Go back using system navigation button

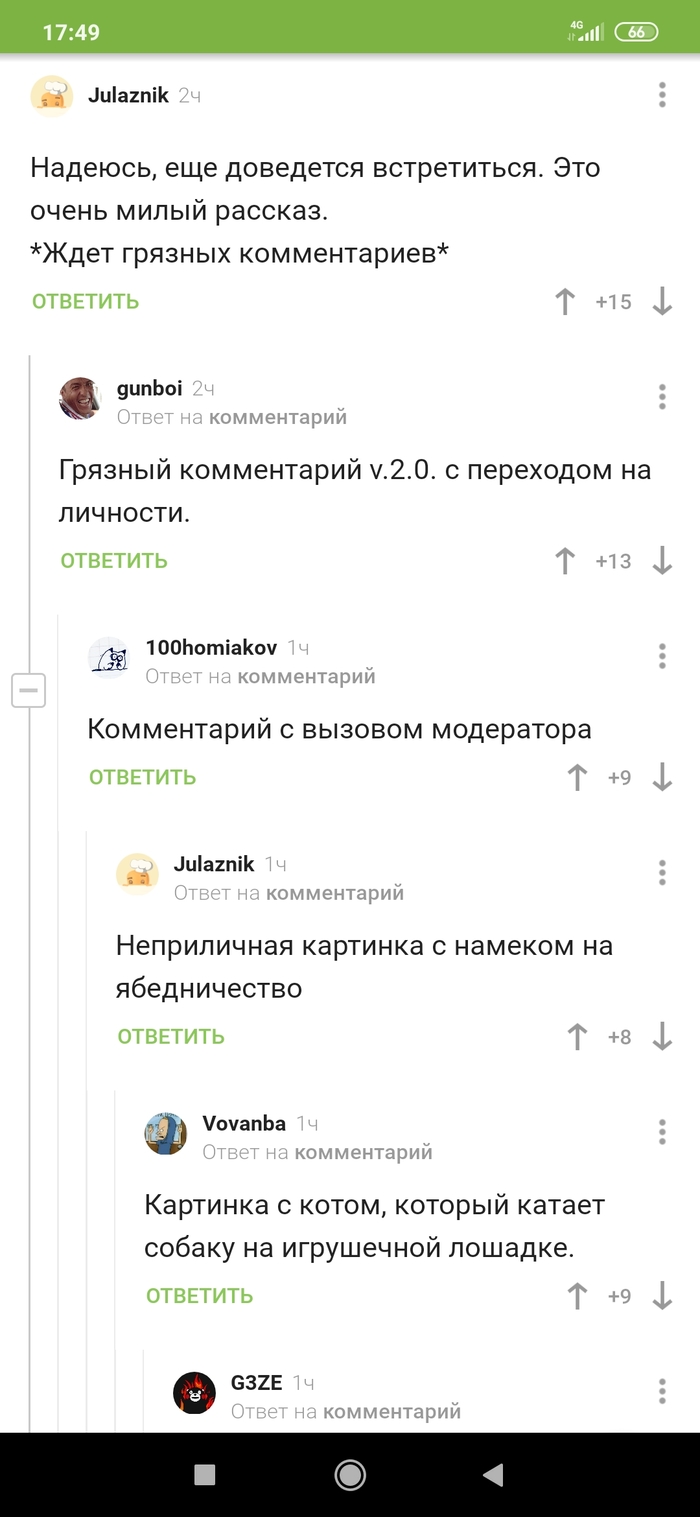492,1475
